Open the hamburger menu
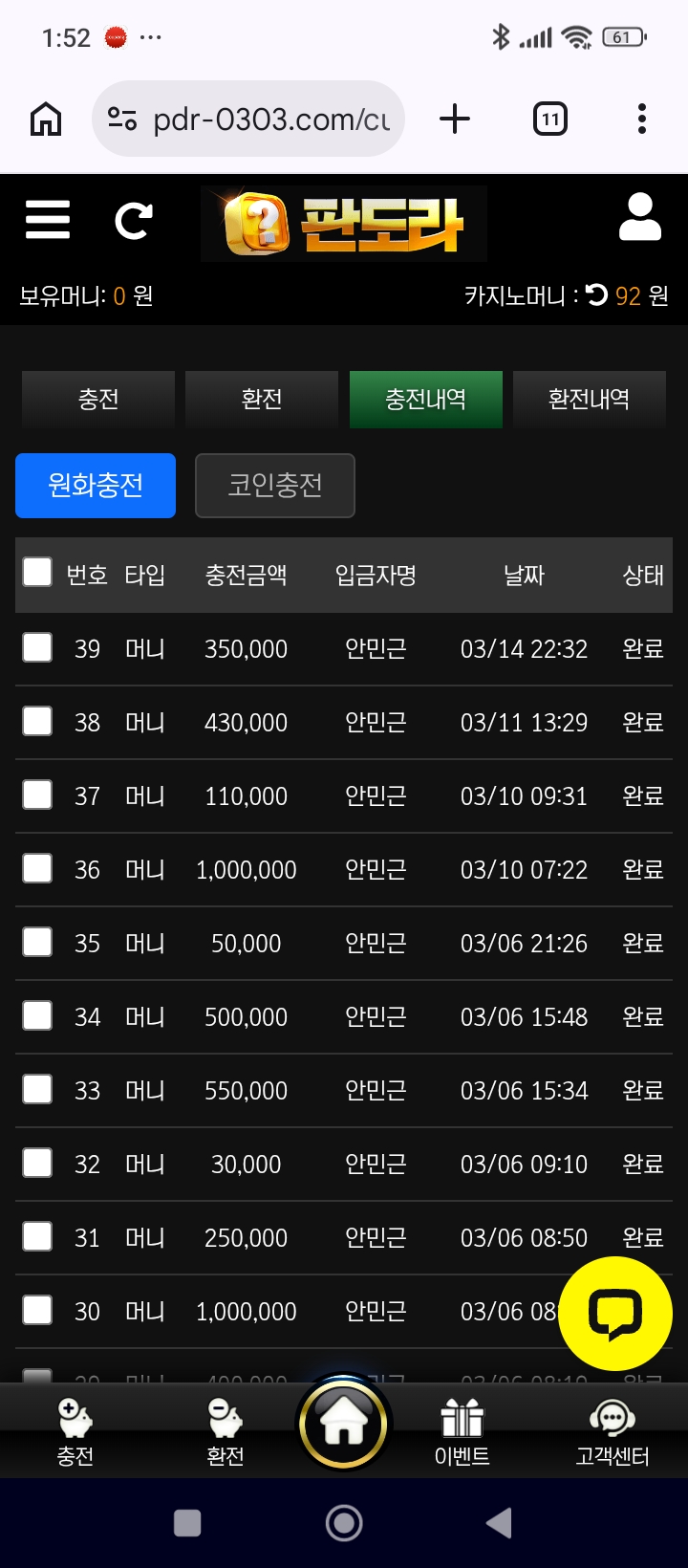688x1568 pixels. point(48,221)
